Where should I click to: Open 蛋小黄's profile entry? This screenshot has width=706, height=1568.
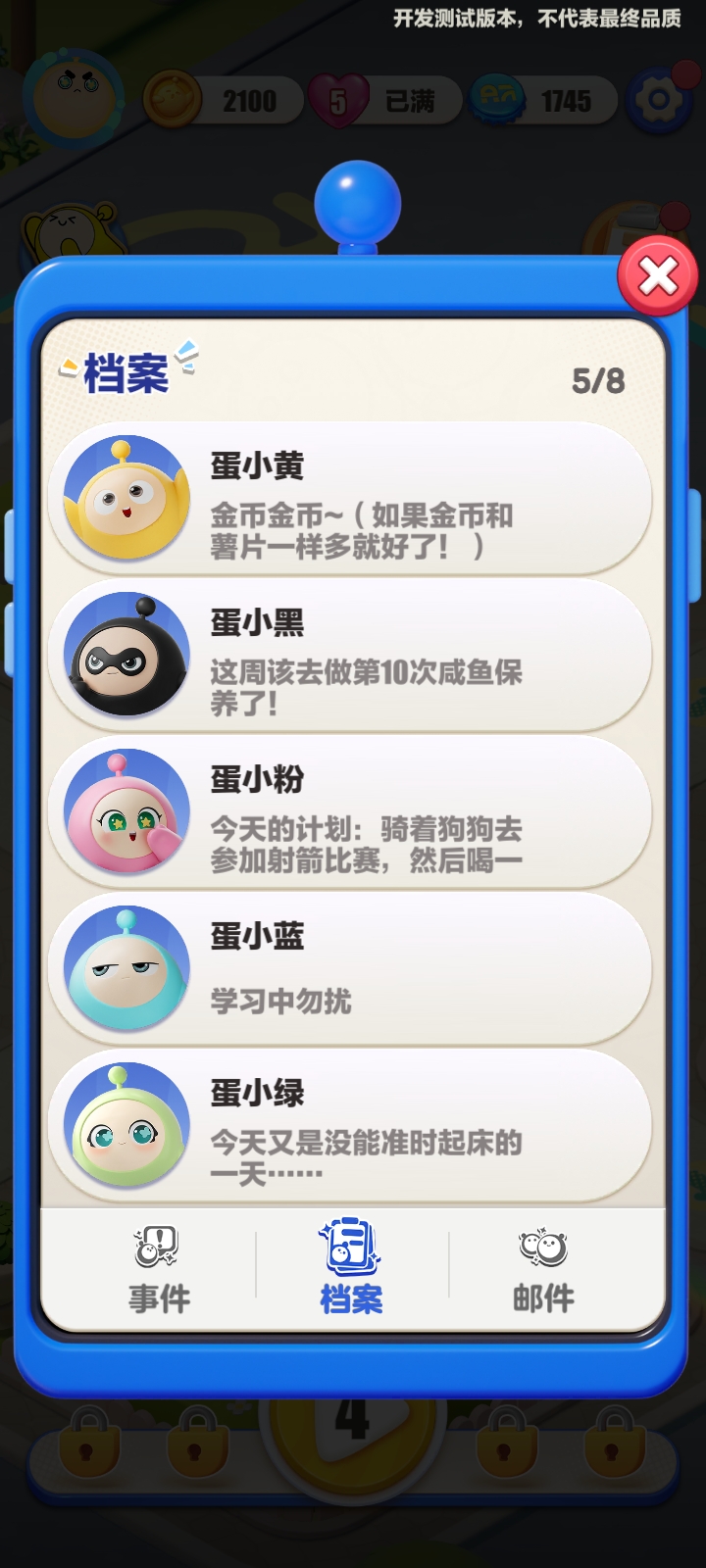click(x=350, y=499)
